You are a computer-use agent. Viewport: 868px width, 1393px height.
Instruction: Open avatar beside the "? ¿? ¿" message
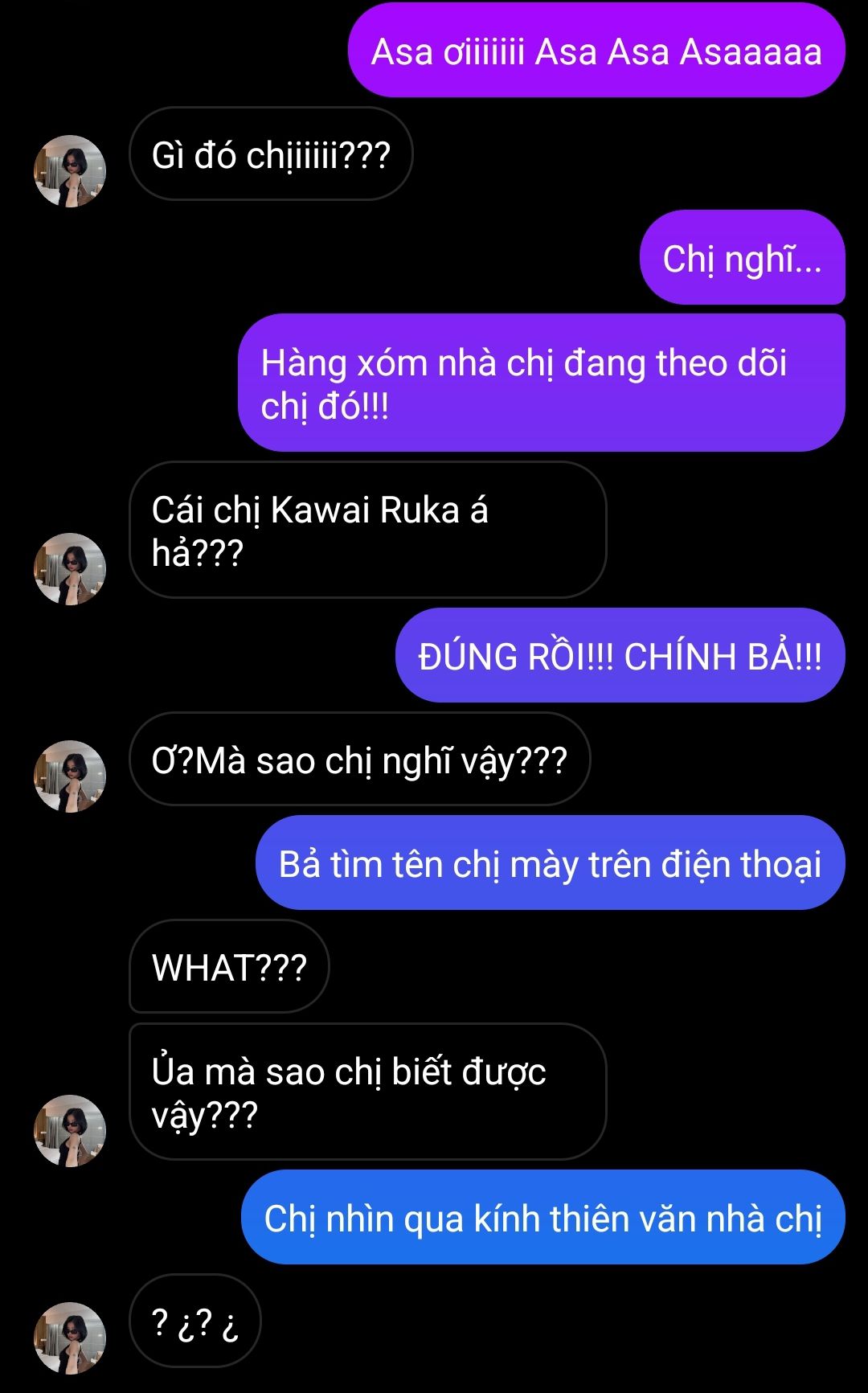click(x=70, y=1338)
